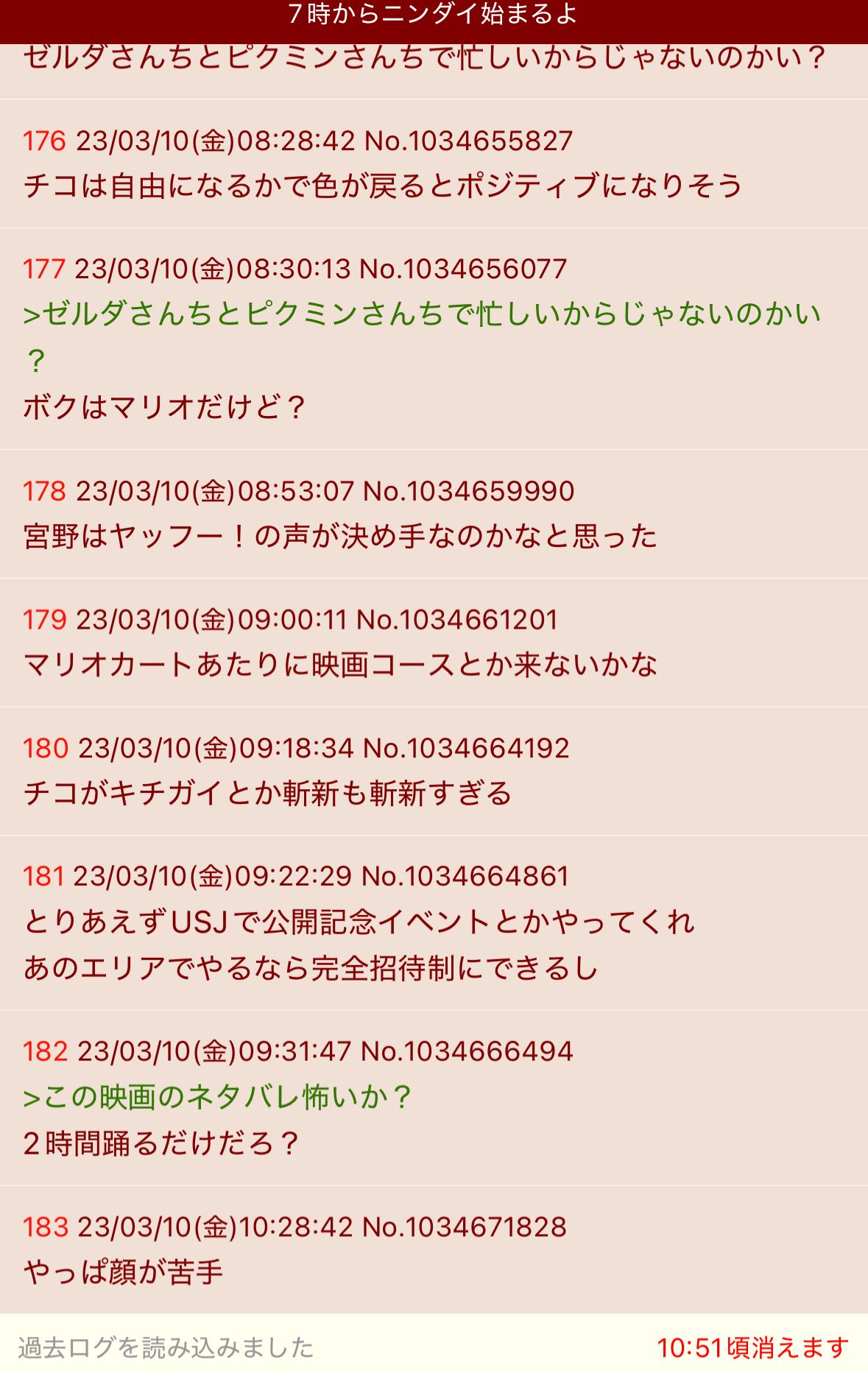Open post 176 about チコ getting its color back
The height and width of the screenshot is (1373, 868).
(x=383, y=186)
